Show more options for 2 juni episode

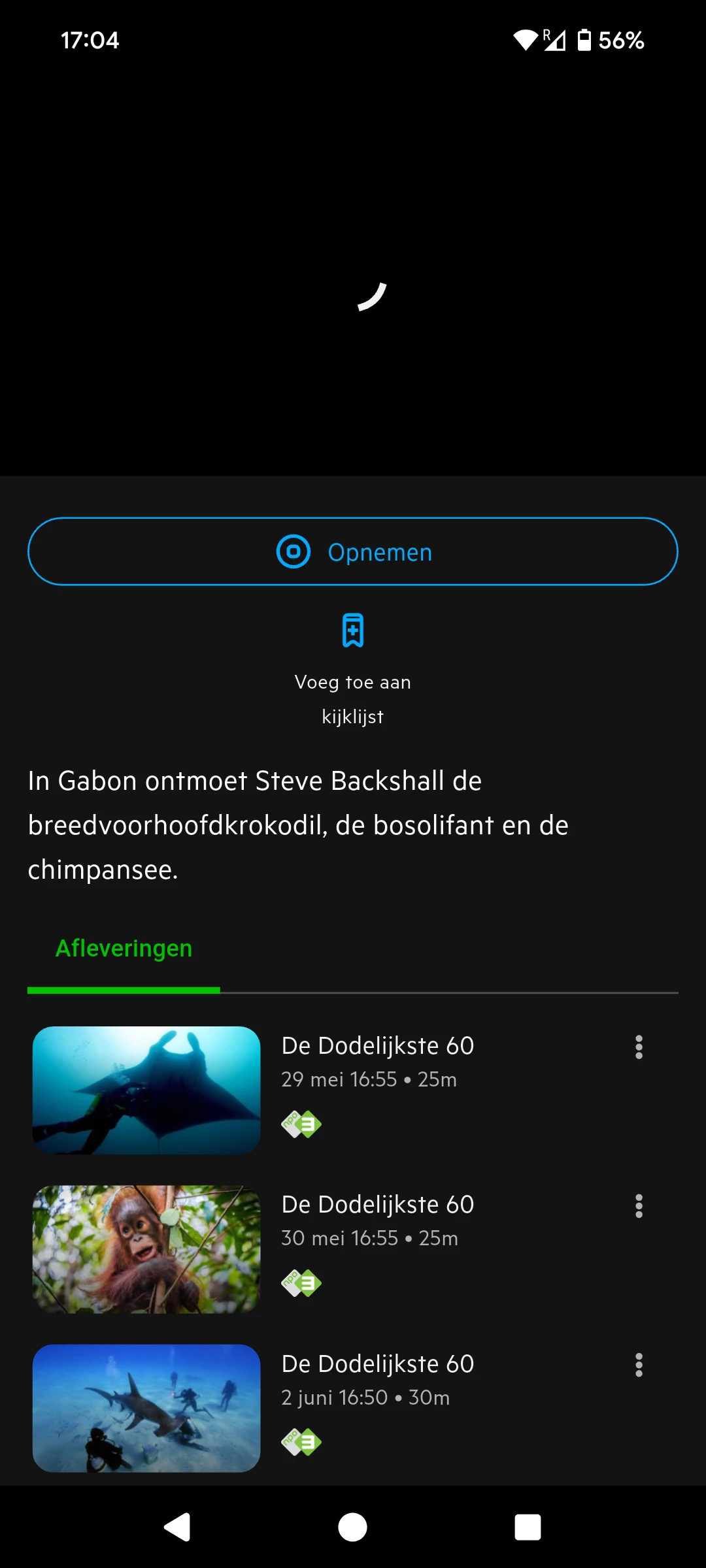click(x=639, y=1365)
